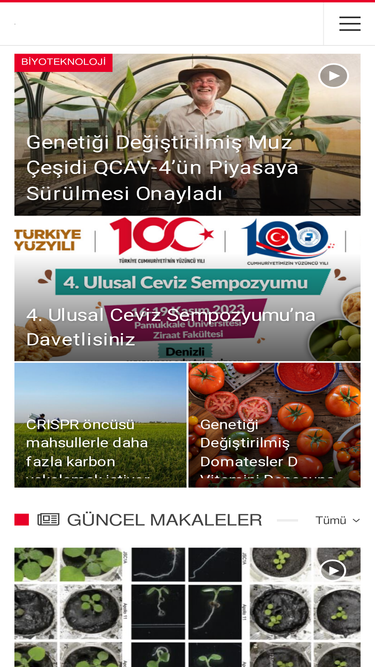
Task: Expand the Tümü filter dropdown
Action: point(338,520)
